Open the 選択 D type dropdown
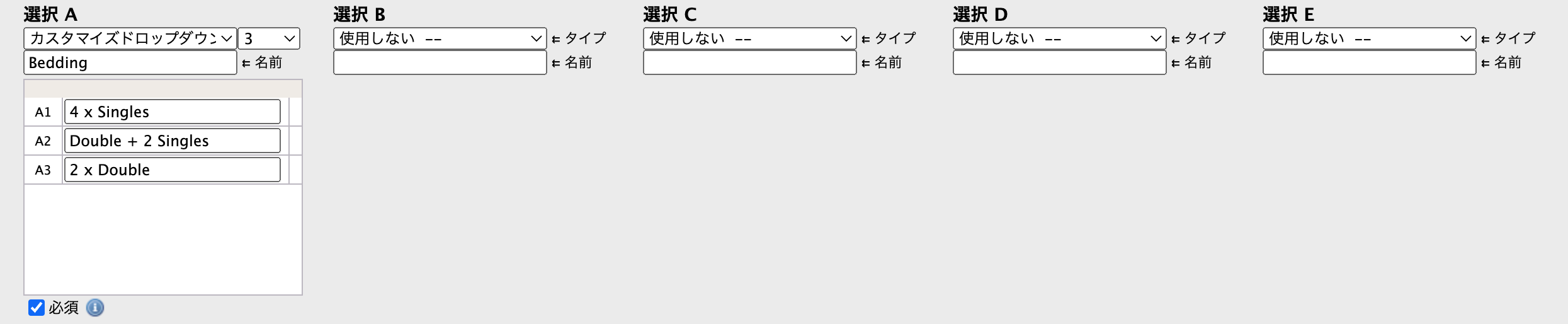Screen dimensions: 1568x324 coord(1059,38)
